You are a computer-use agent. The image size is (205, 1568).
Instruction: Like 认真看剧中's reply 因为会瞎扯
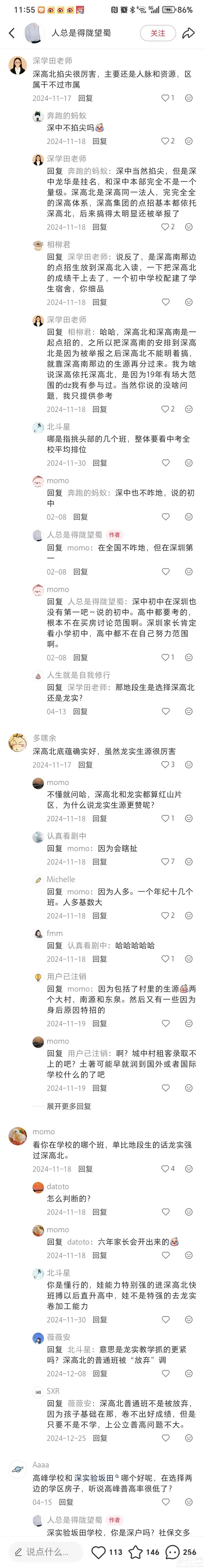pos(168,861)
